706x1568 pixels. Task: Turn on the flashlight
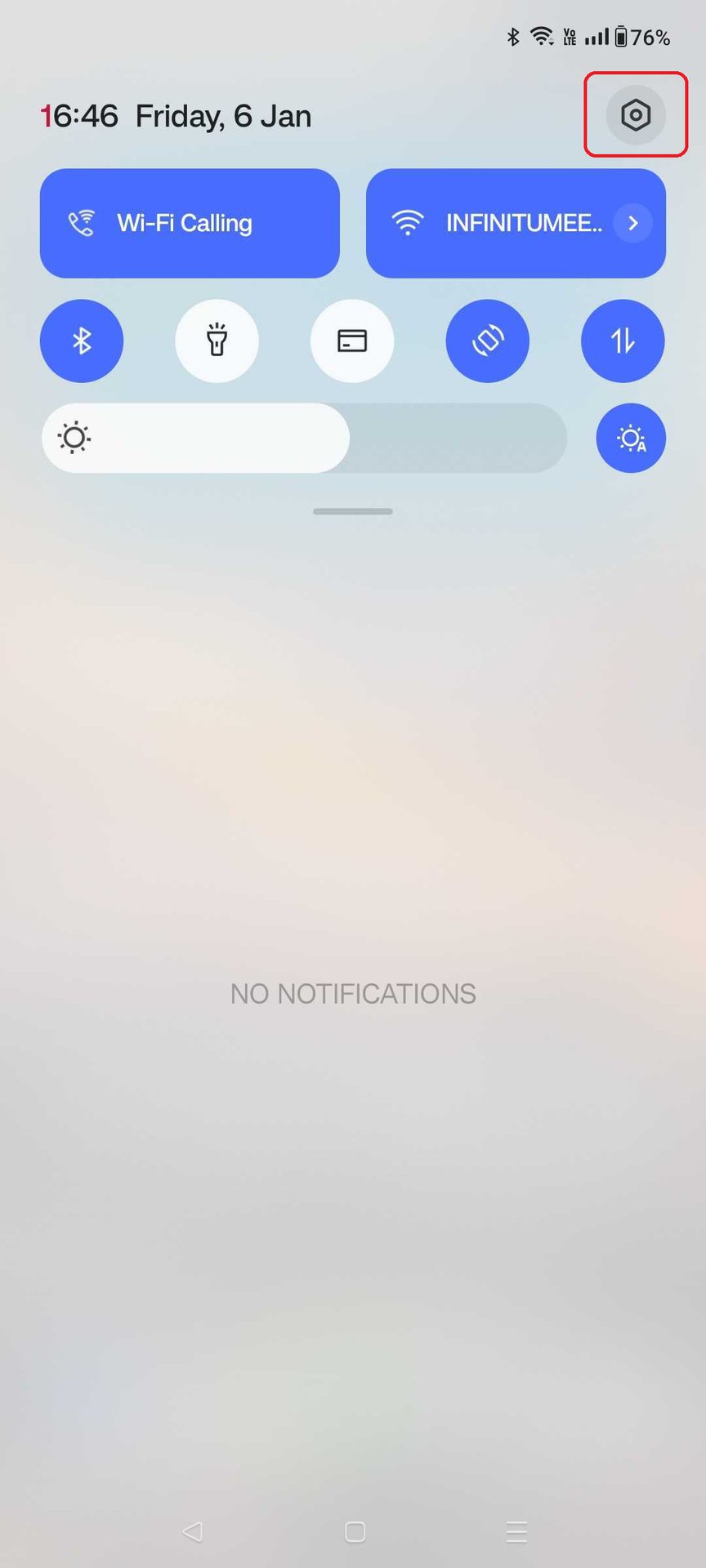coord(217,341)
